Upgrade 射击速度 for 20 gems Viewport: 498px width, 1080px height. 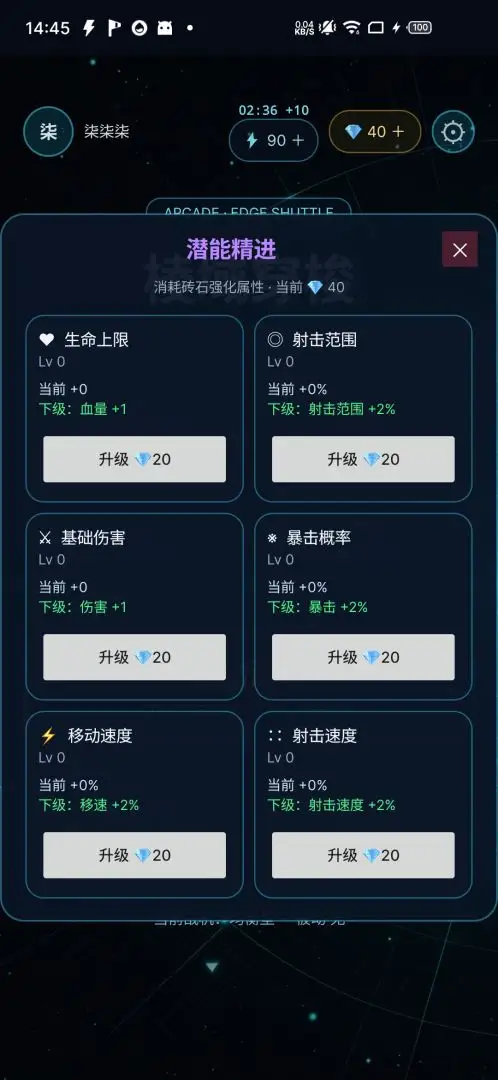[x=363, y=855]
